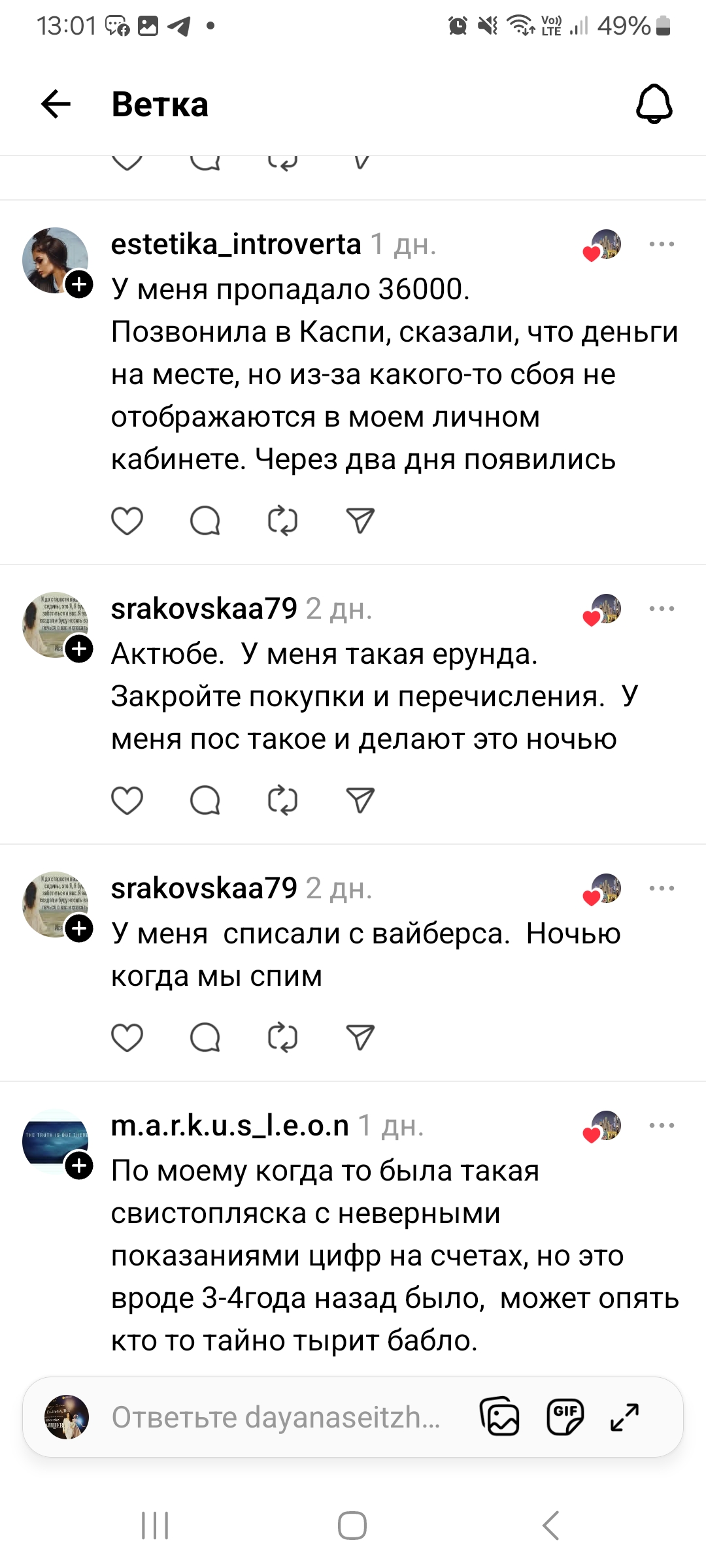Follow estetika_introverta via avatar plus badge

80,285
